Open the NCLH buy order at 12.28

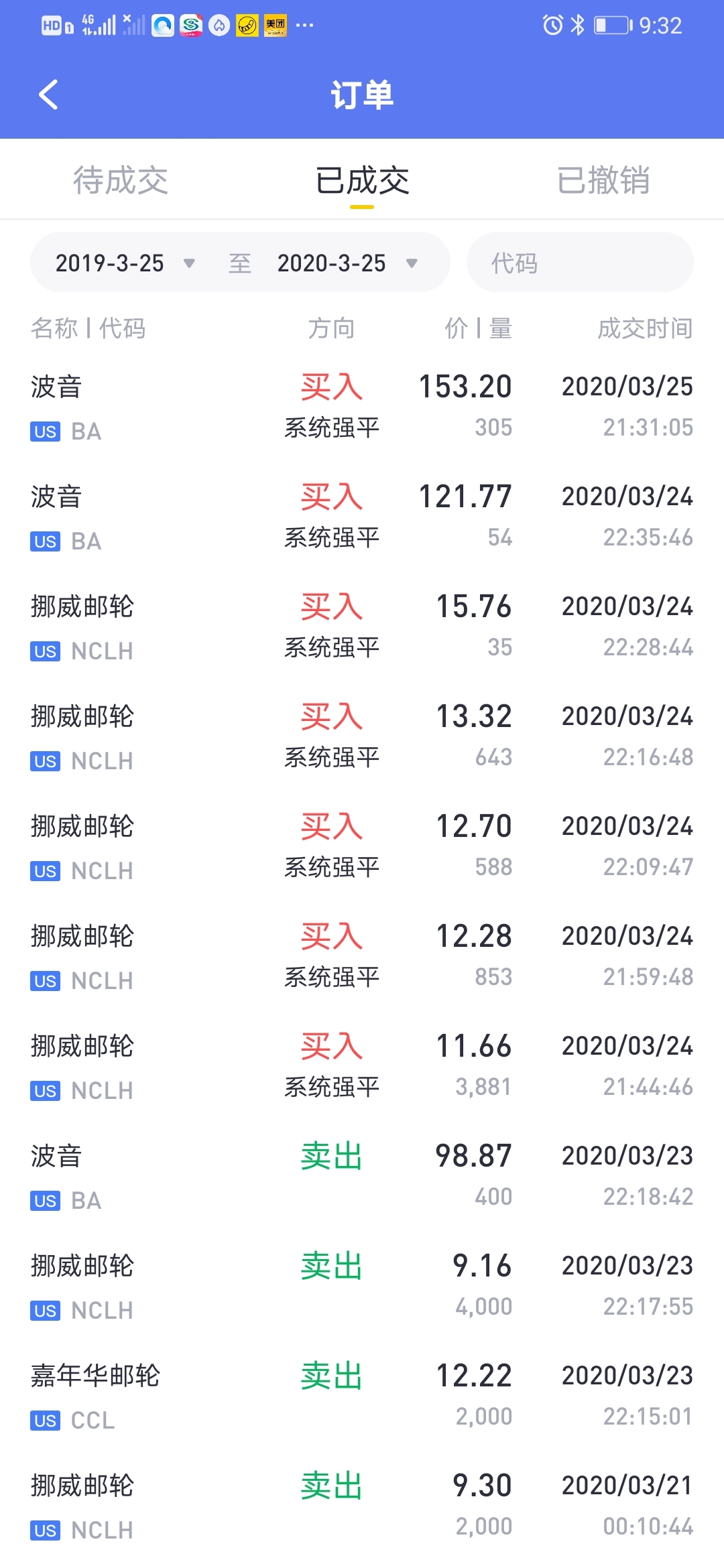pos(362,956)
